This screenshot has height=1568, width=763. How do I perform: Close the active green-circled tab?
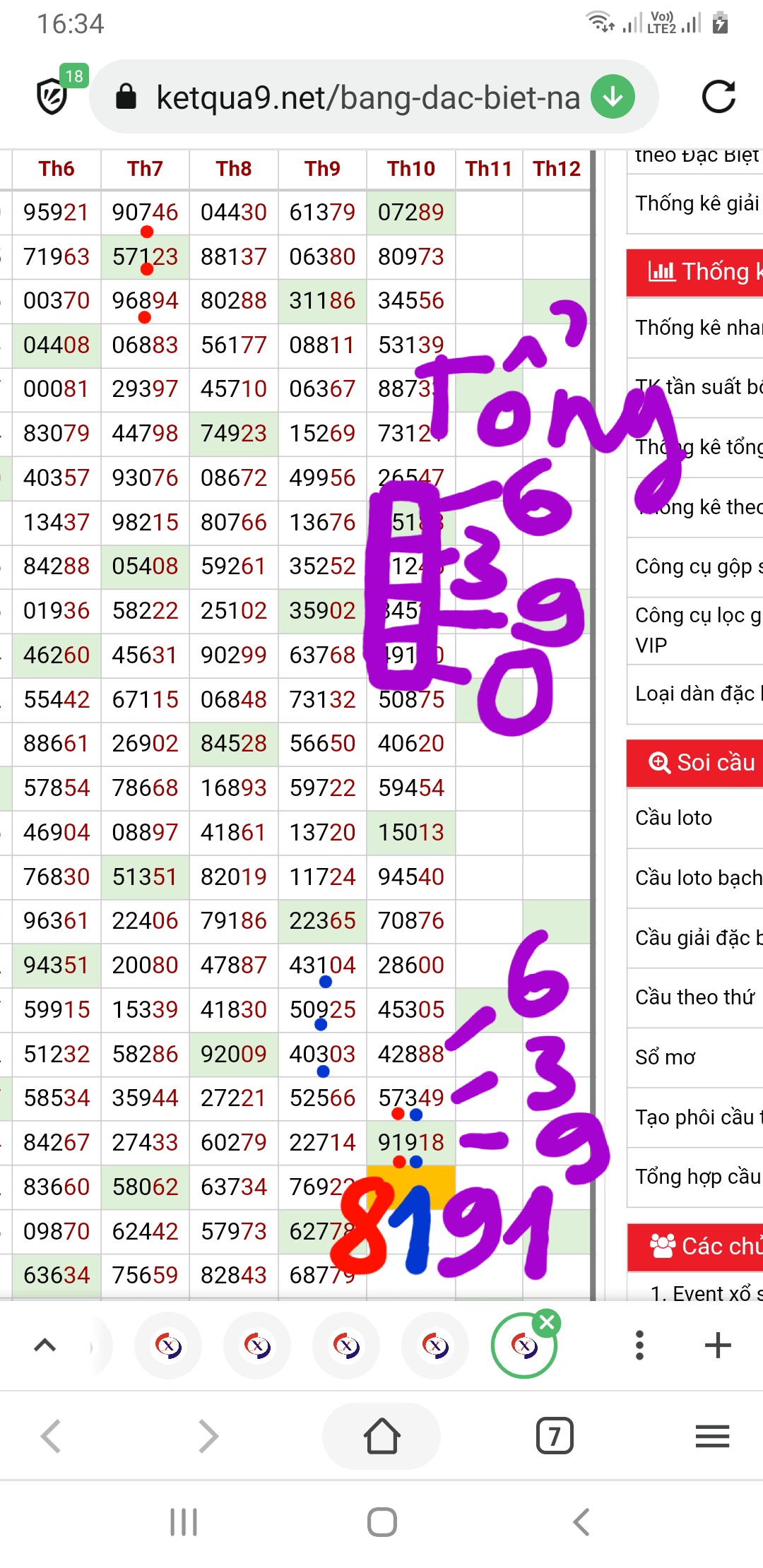(547, 1322)
